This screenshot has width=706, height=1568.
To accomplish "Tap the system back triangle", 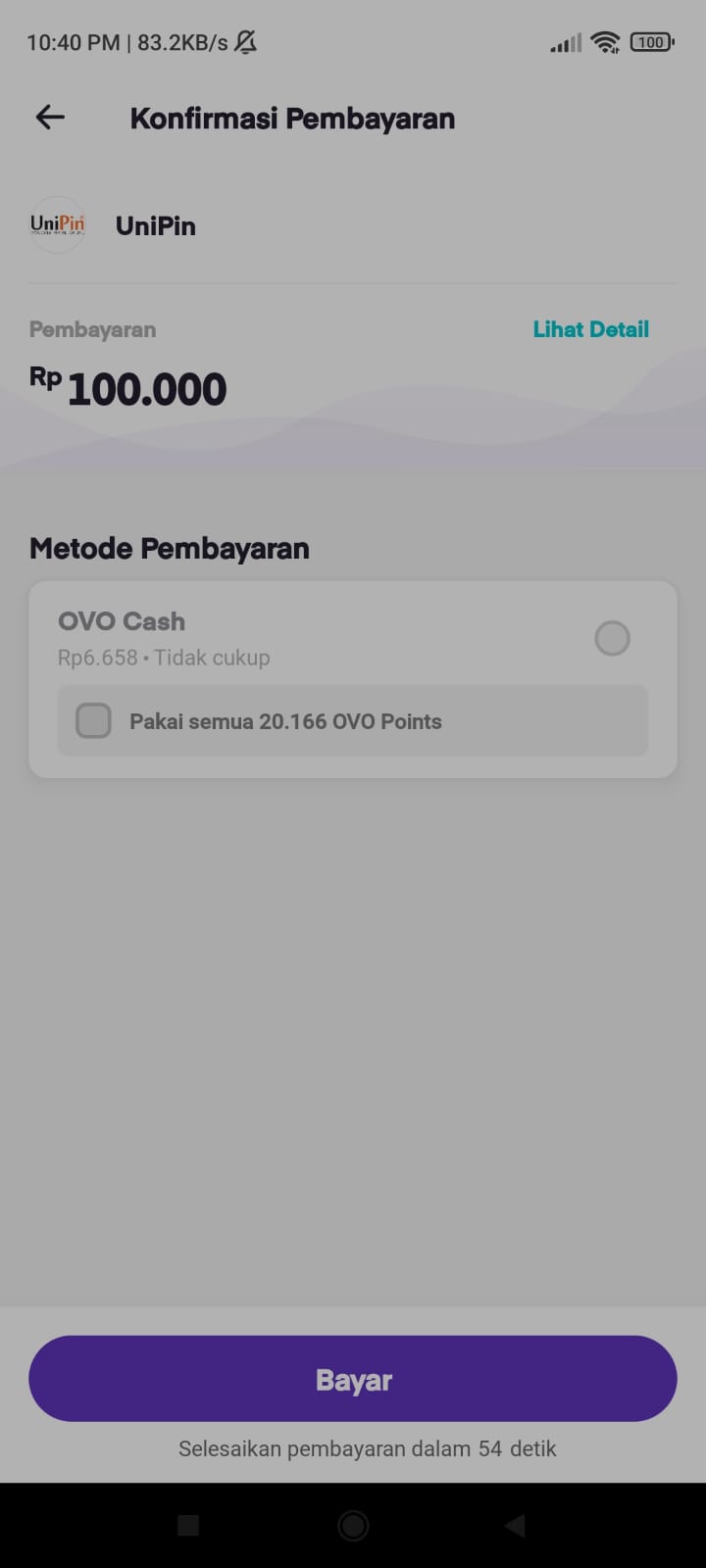I will click(x=515, y=1525).
